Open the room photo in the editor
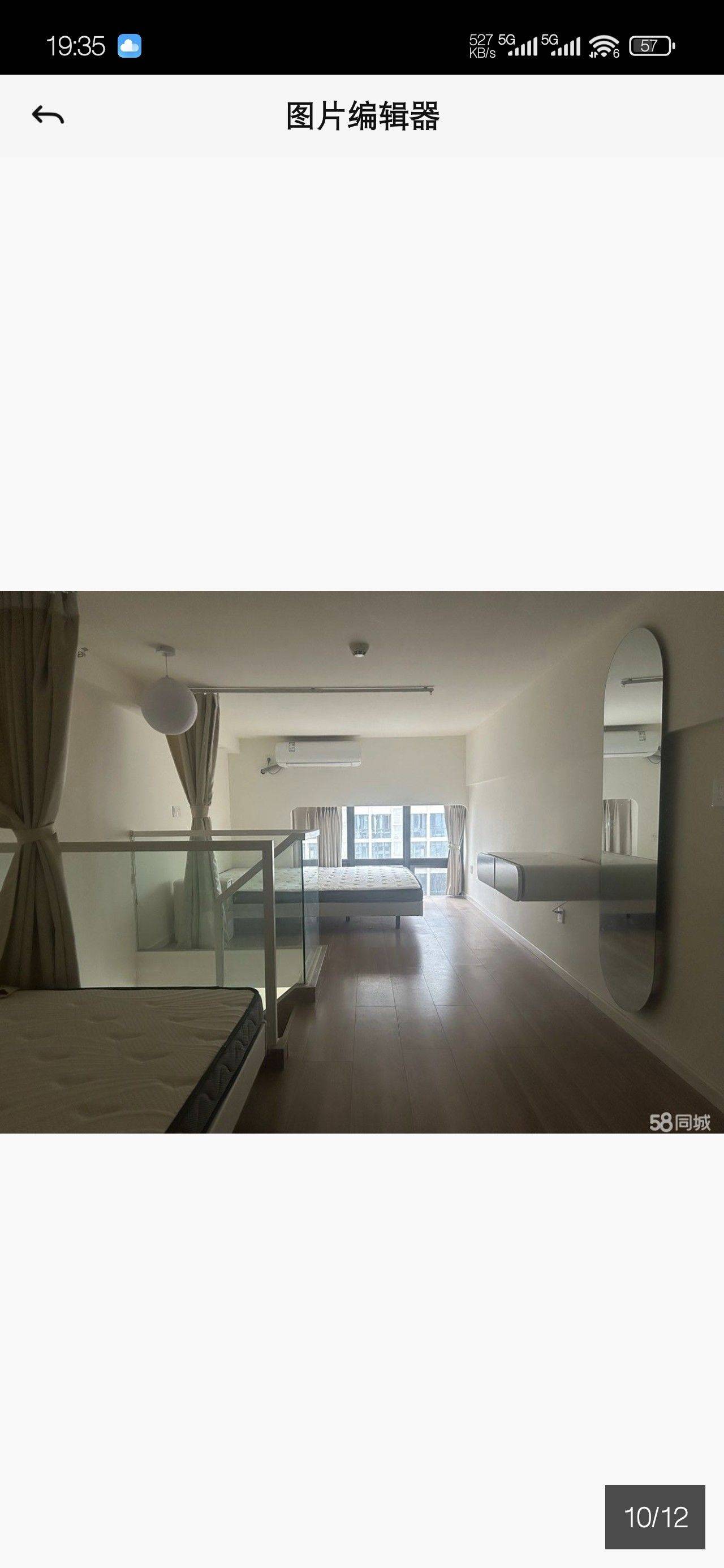This screenshot has width=724, height=1568. click(361, 861)
